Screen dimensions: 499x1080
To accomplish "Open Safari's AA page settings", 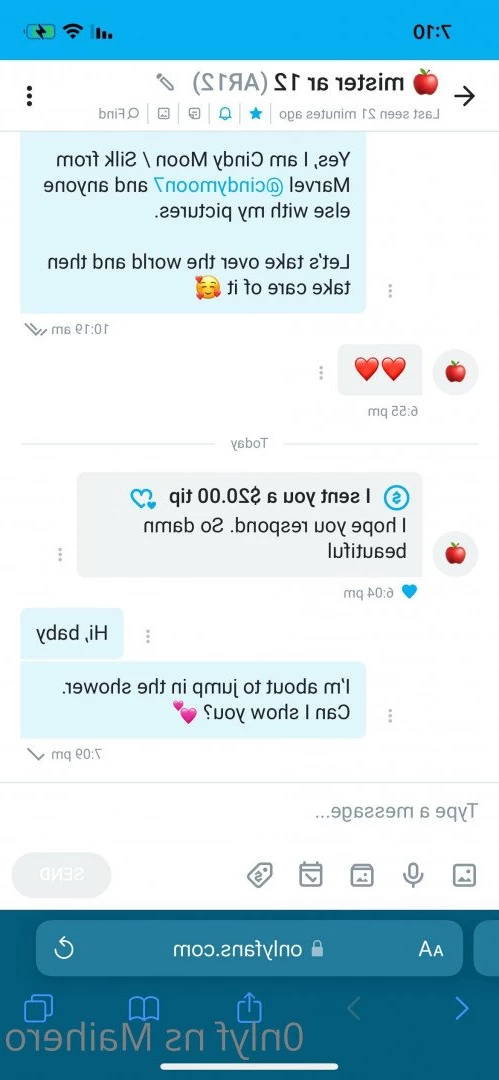I will 431,950.
